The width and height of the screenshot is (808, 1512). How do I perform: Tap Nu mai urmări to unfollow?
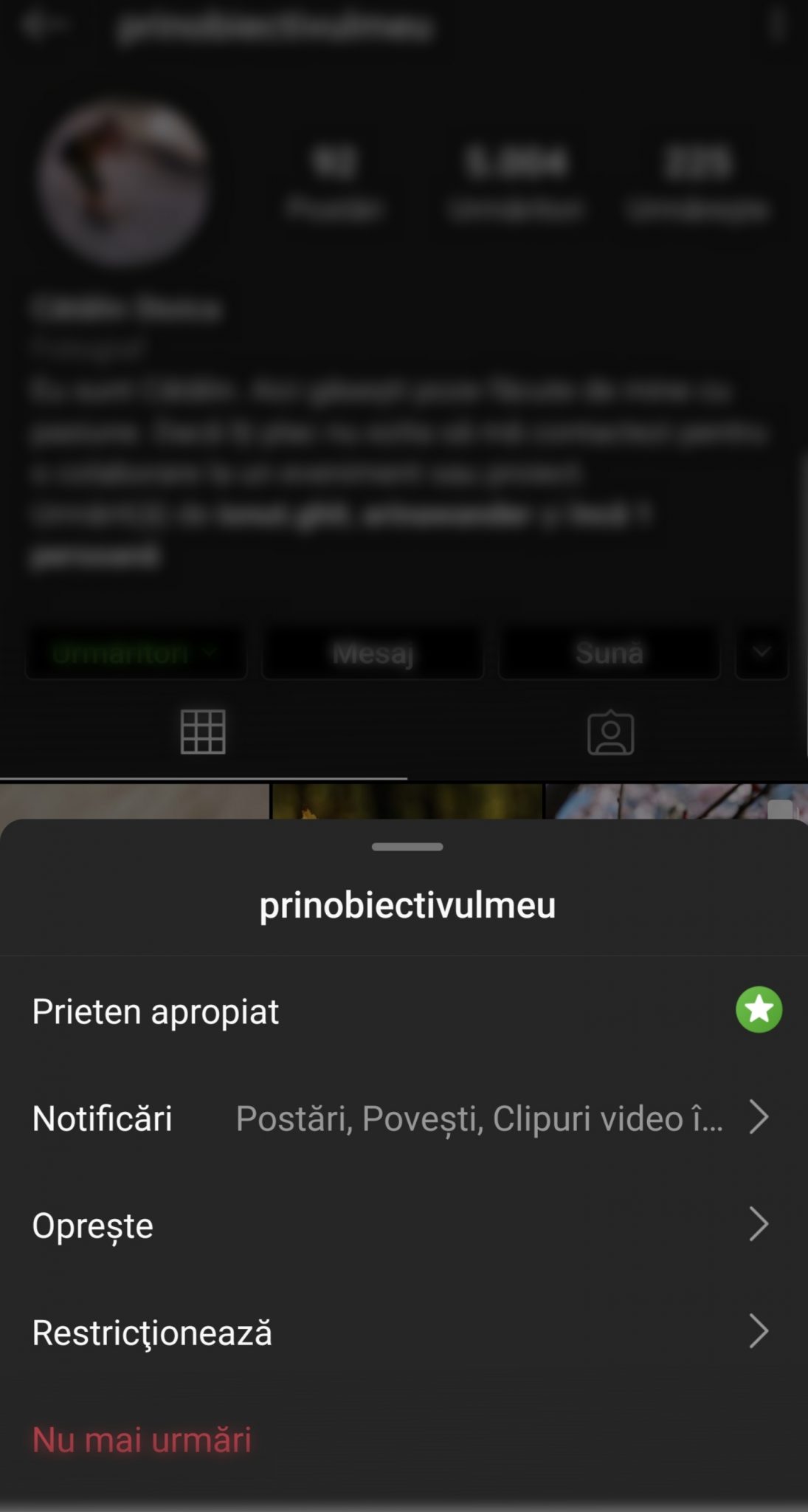[141, 1438]
